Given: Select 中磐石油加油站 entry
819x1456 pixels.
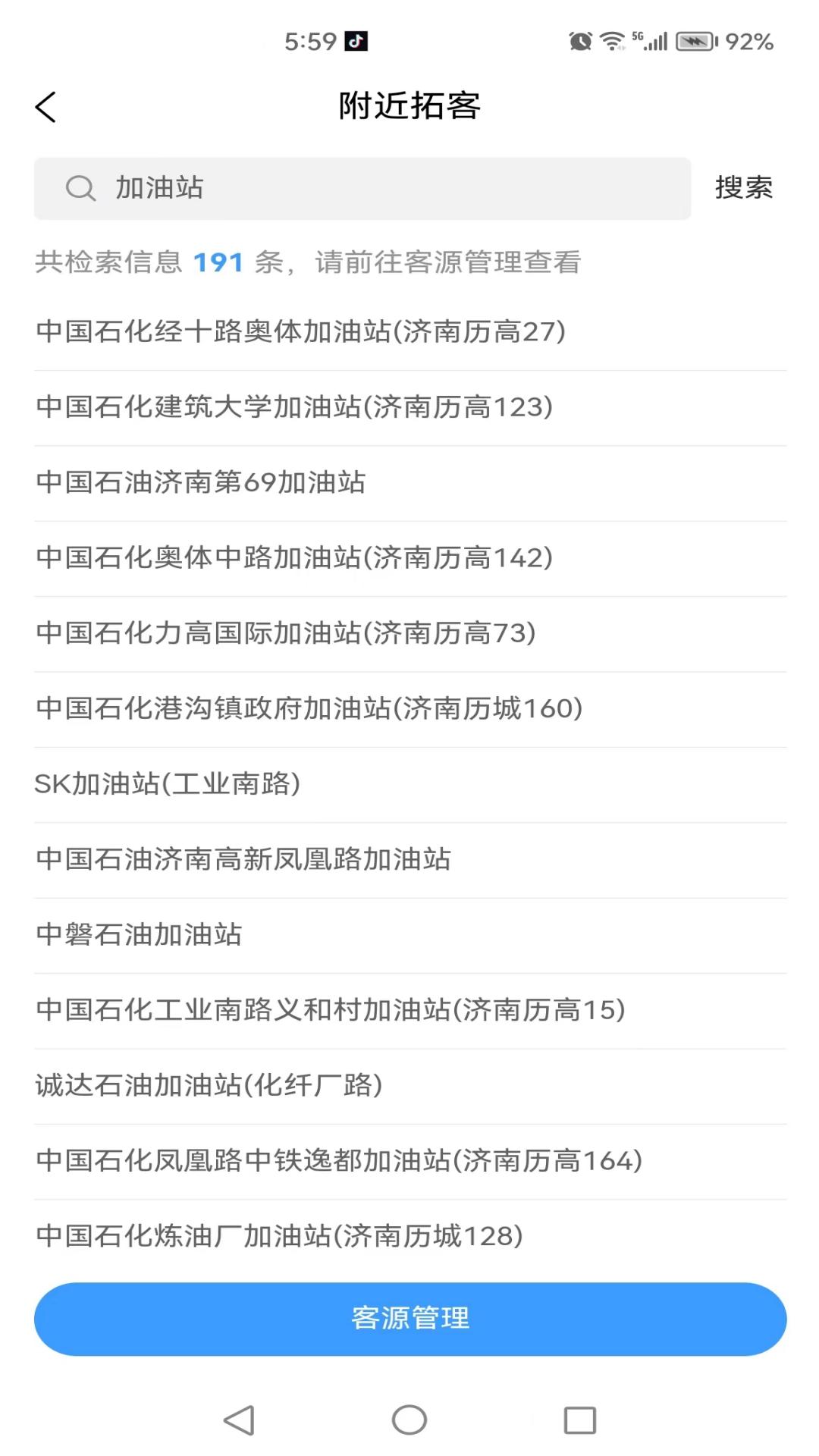Looking at the screenshot, I should point(140,936).
